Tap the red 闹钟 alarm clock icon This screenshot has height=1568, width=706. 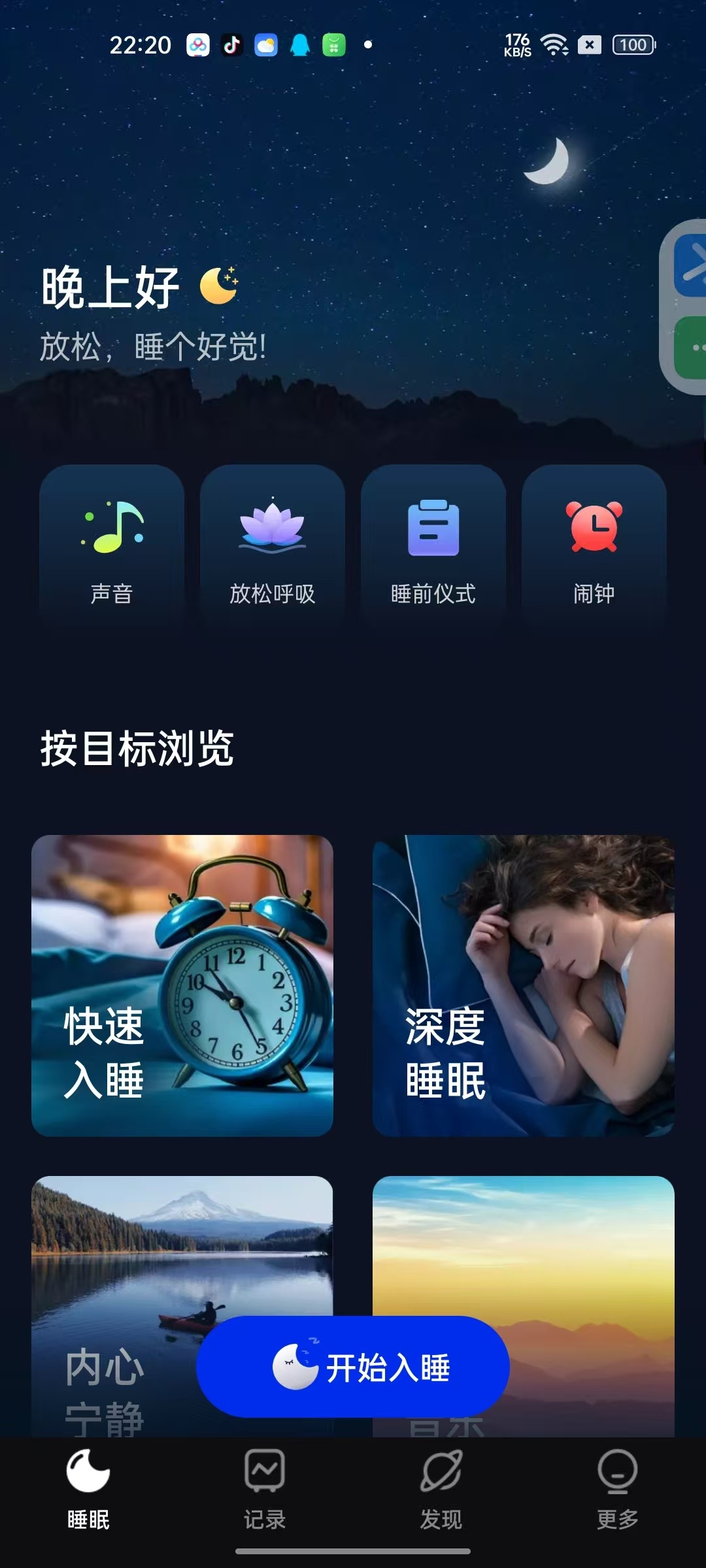tap(594, 526)
